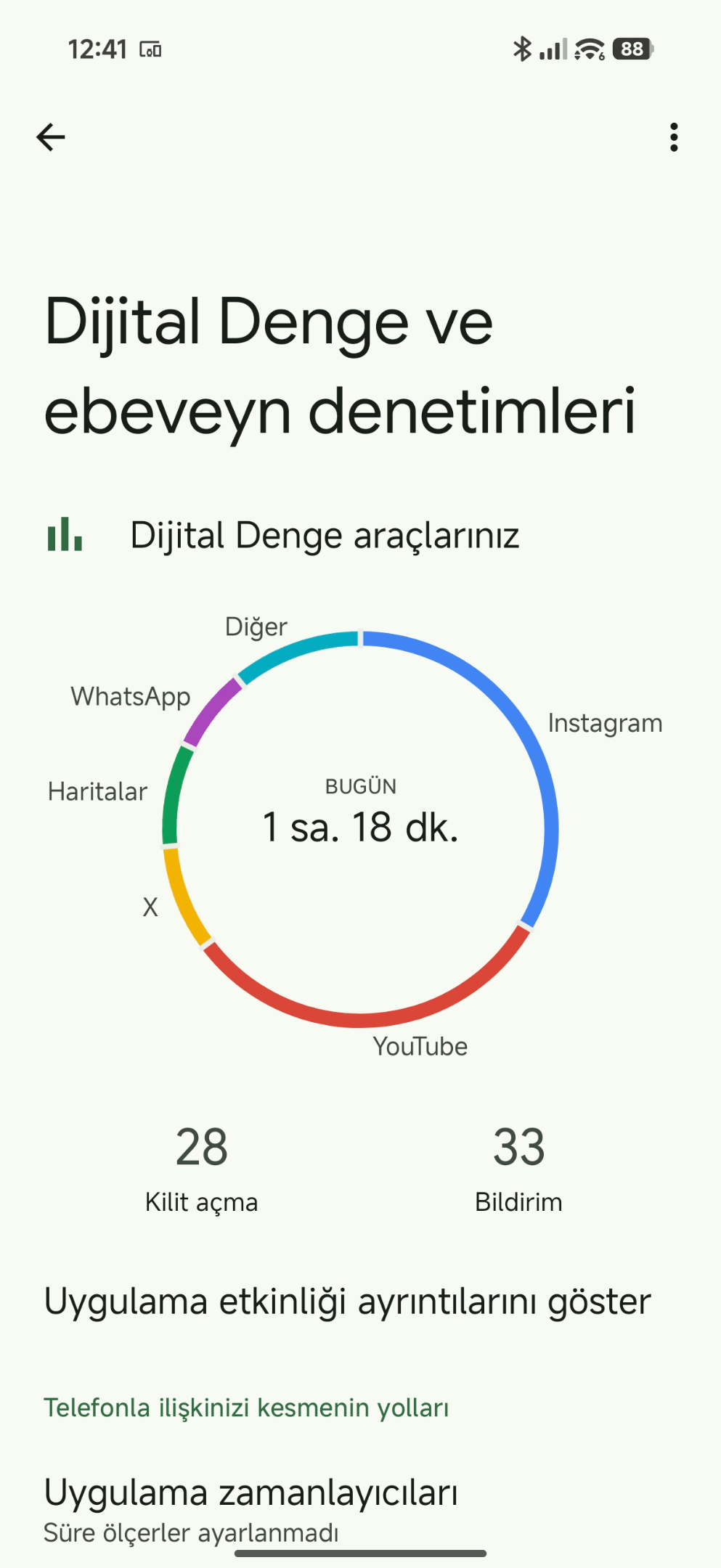Go back using the arrow icon
This screenshot has width=721, height=1568.
51,136
